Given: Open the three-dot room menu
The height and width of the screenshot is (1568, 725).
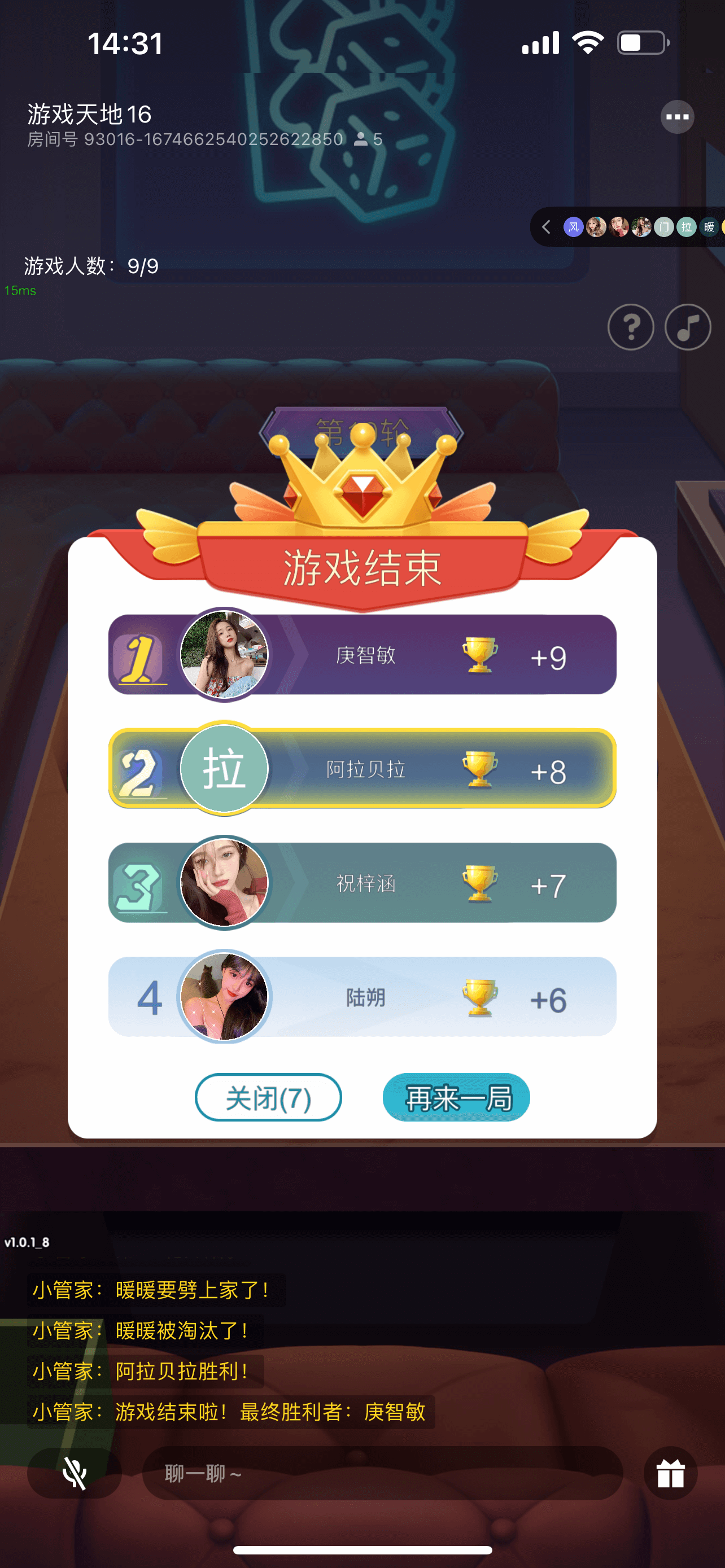Looking at the screenshot, I should coord(677,117).
